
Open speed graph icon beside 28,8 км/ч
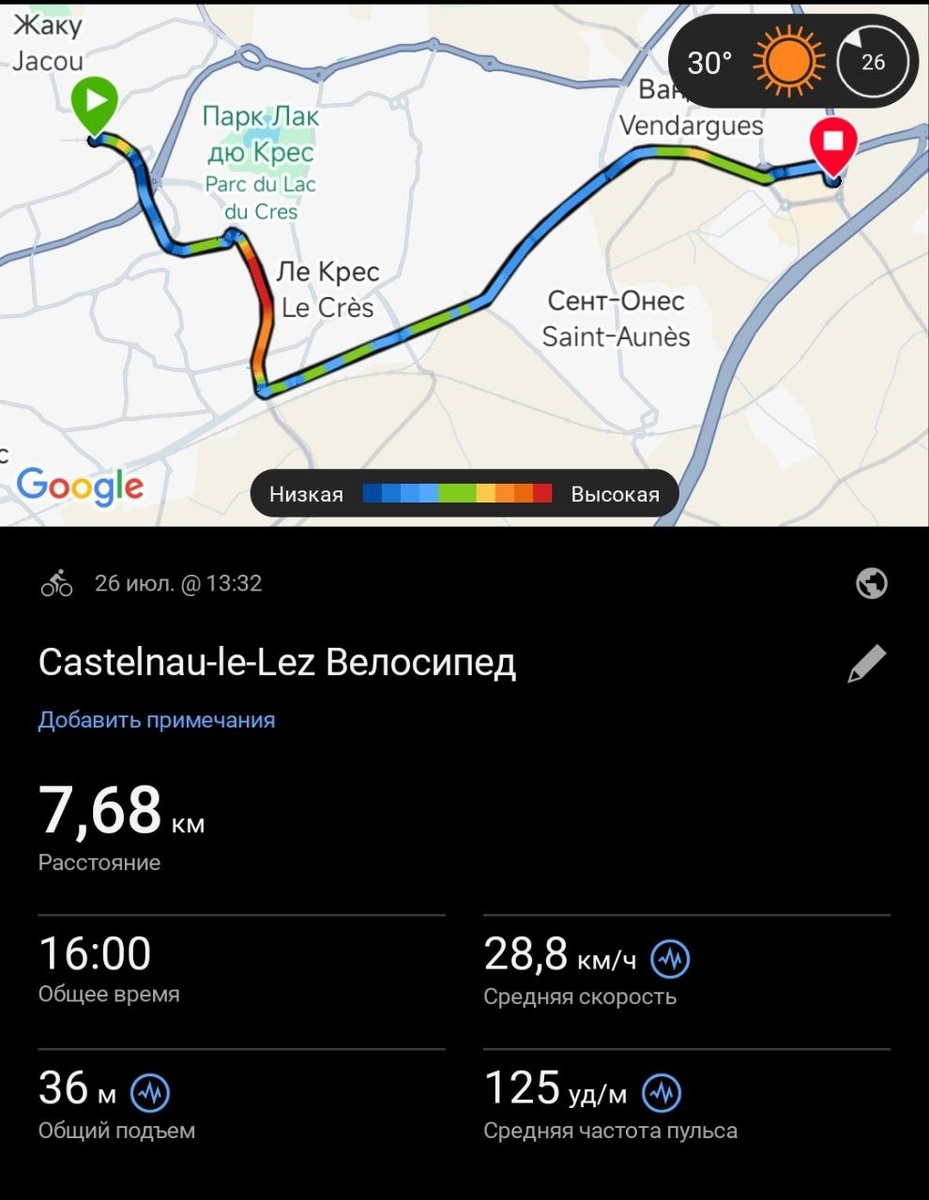pyautogui.click(x=670, y=958)
